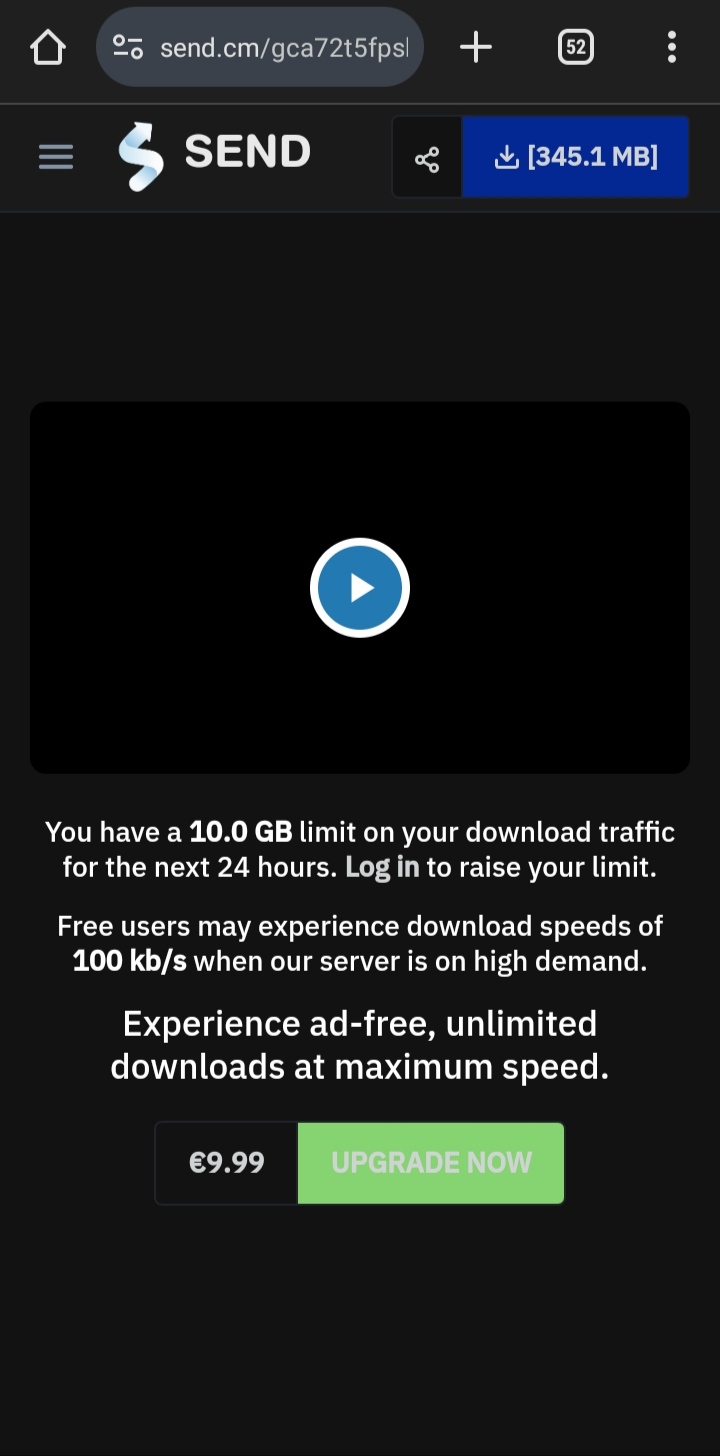Image resolution: width=720 pixels, height=1456 pixels.
Task: Follow the Log in link
Action: click(x=382, y=867)
